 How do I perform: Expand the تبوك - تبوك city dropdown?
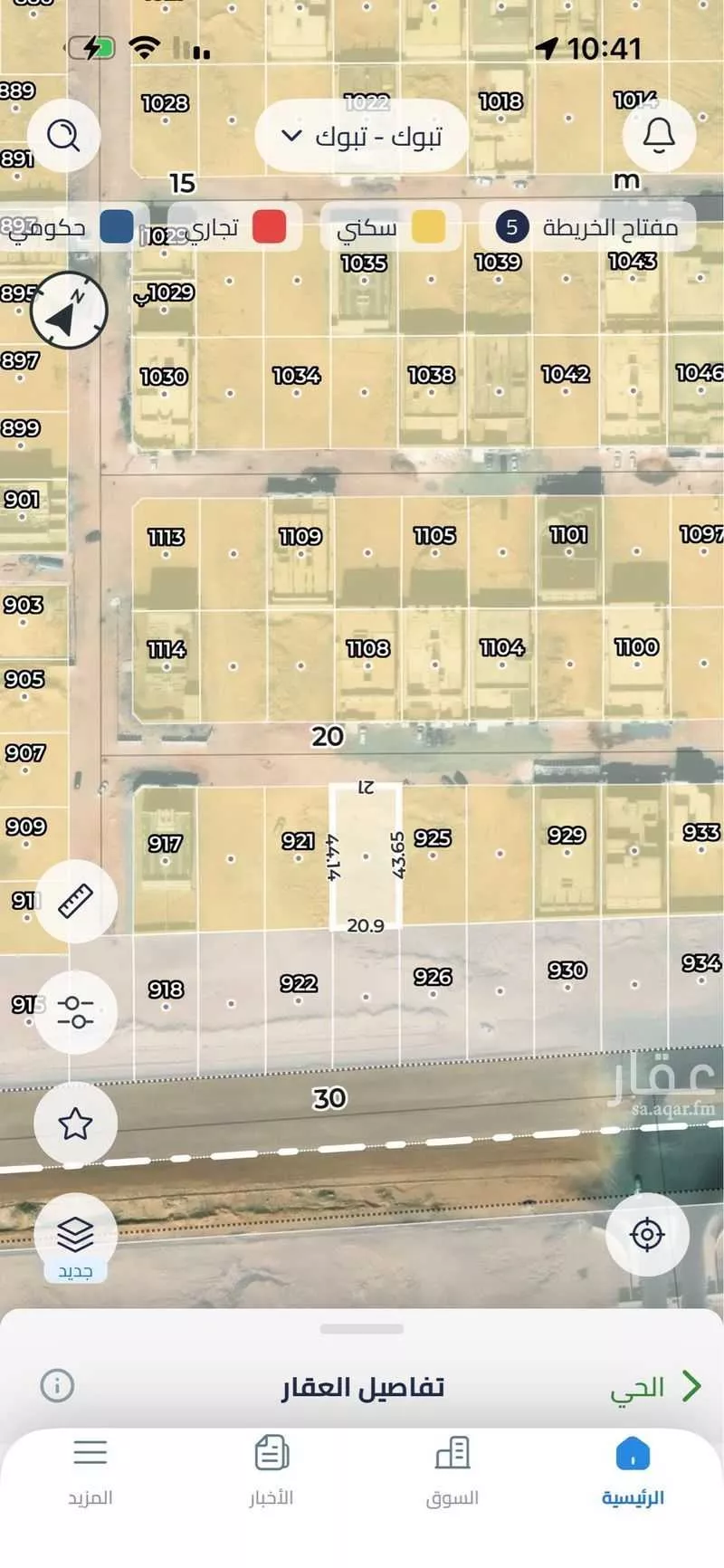tap(362, 137)
